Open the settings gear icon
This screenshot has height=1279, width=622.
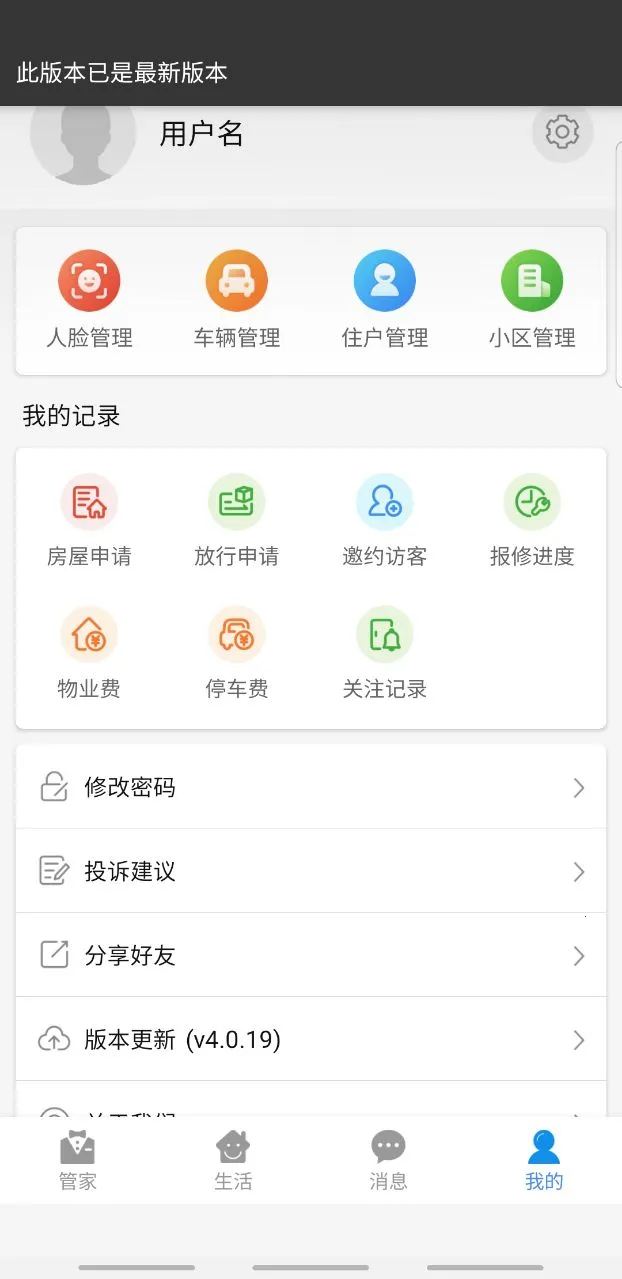pyautogui.click(x=562, y=132)
